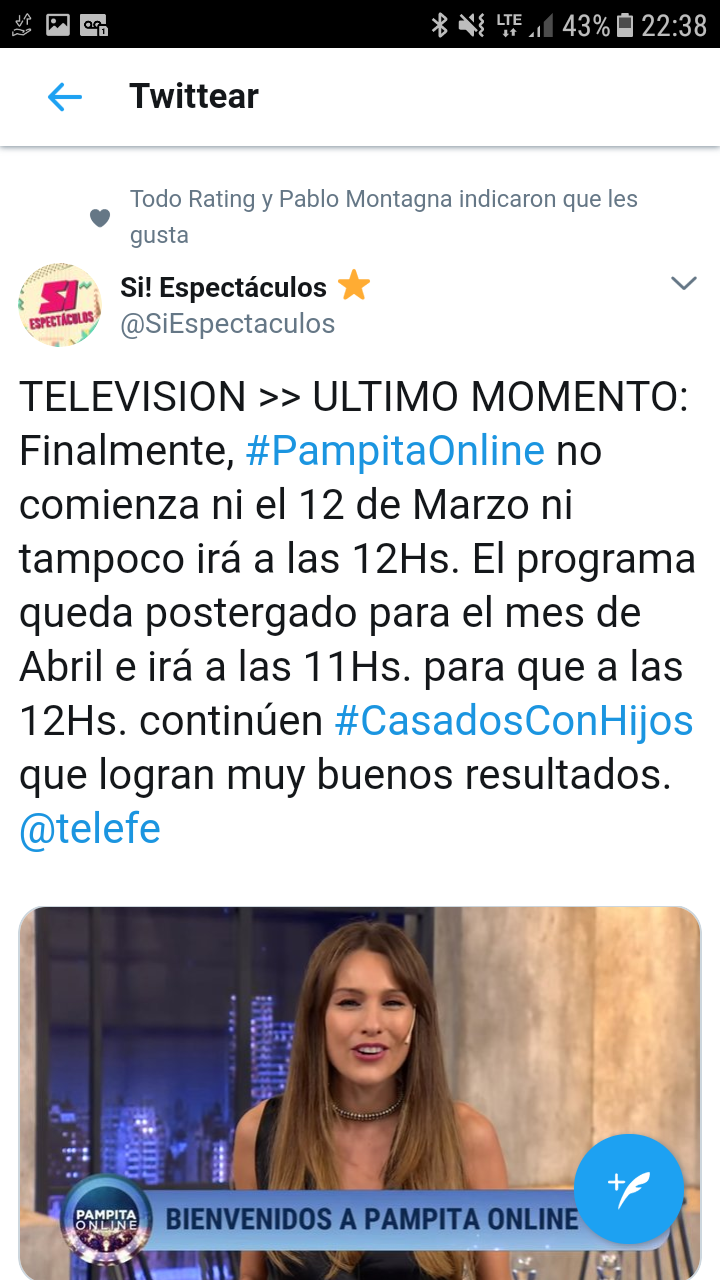The image size is (720, 1280).
Task: Open Si! Espectáculos profile picture
Action: (60, 305)
